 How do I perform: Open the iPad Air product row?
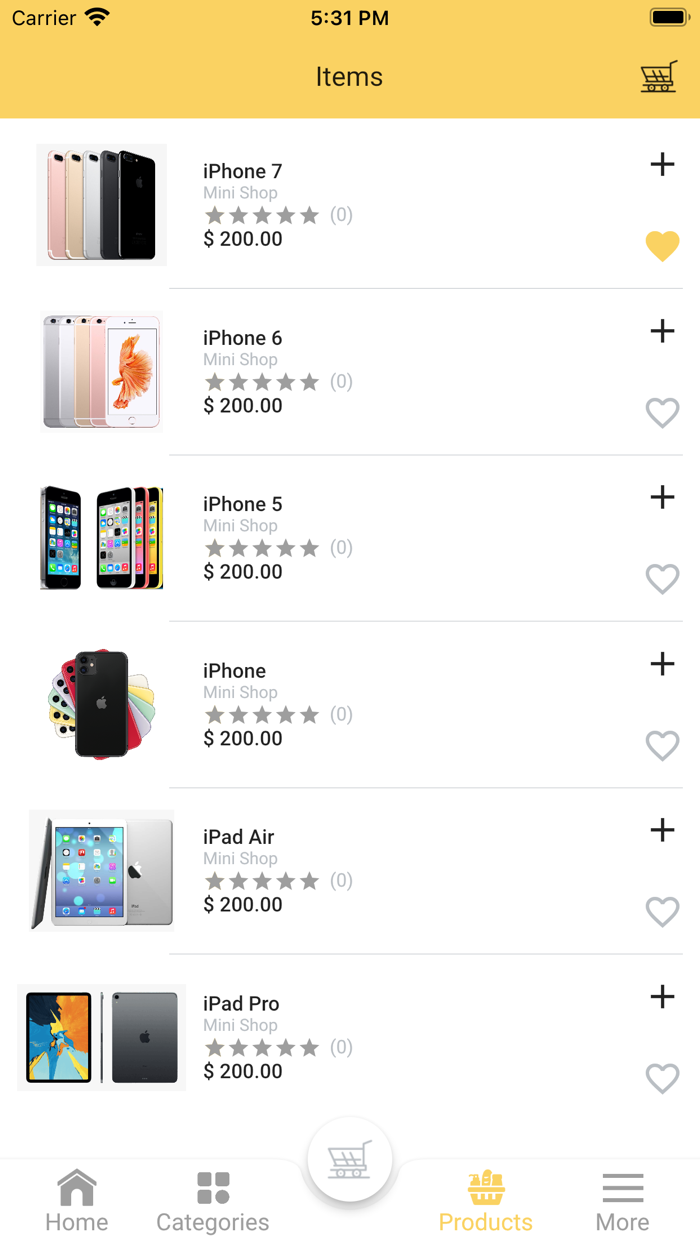(x=400, y=870)
